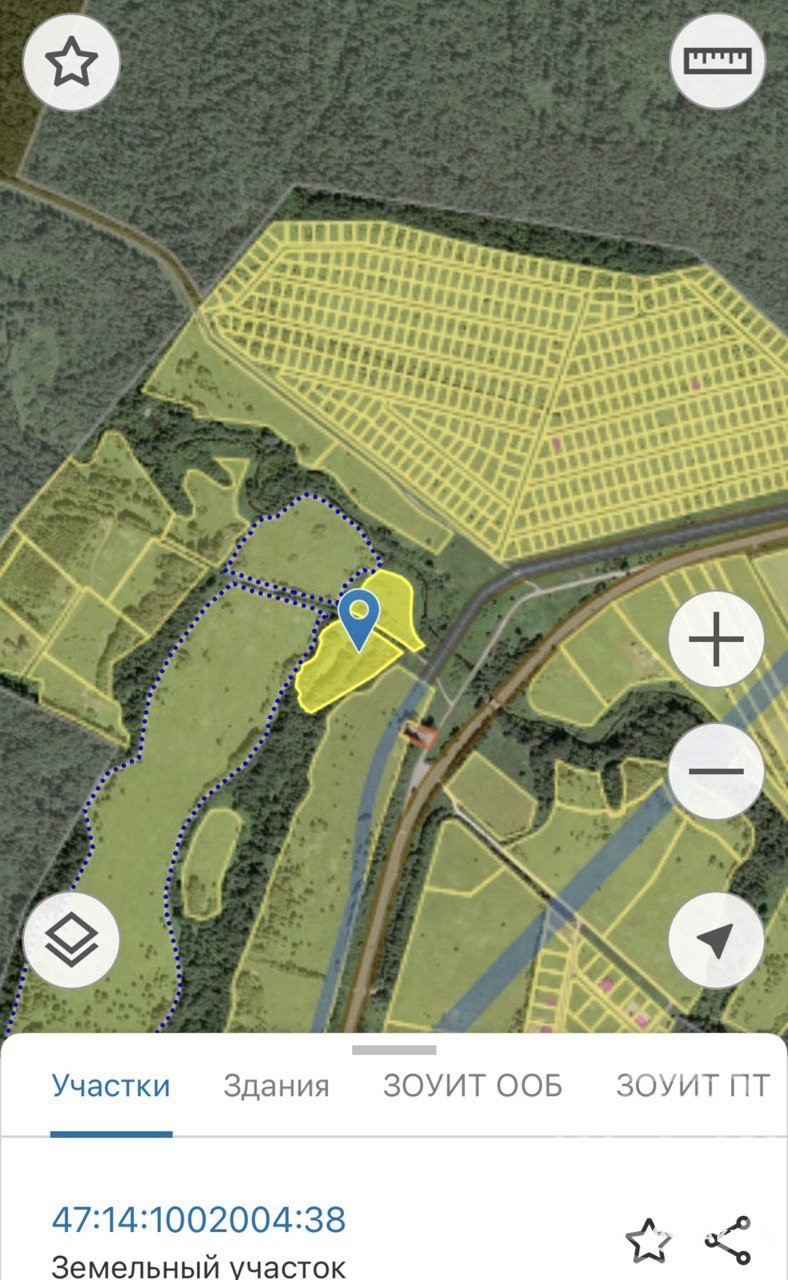Share parcel 47:14:1002004:38

pyautogui.click(x=727, y=1240)
